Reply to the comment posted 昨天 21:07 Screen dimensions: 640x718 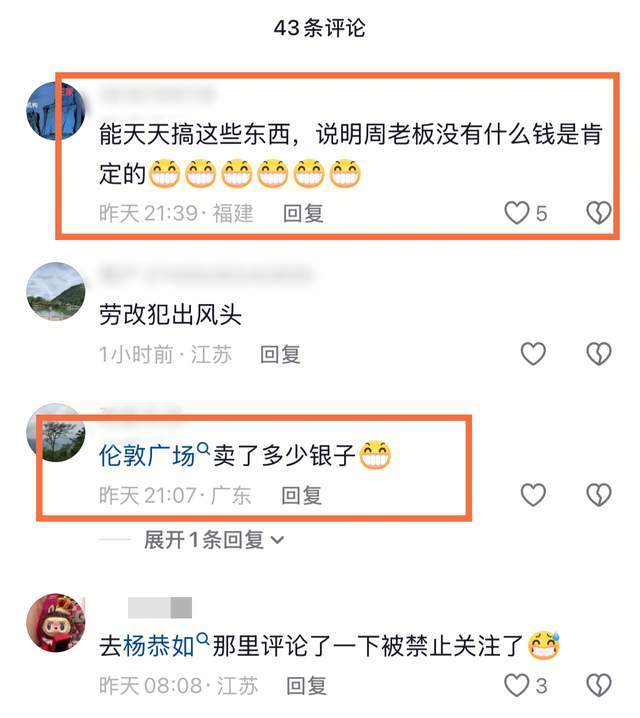coord(301,494)
